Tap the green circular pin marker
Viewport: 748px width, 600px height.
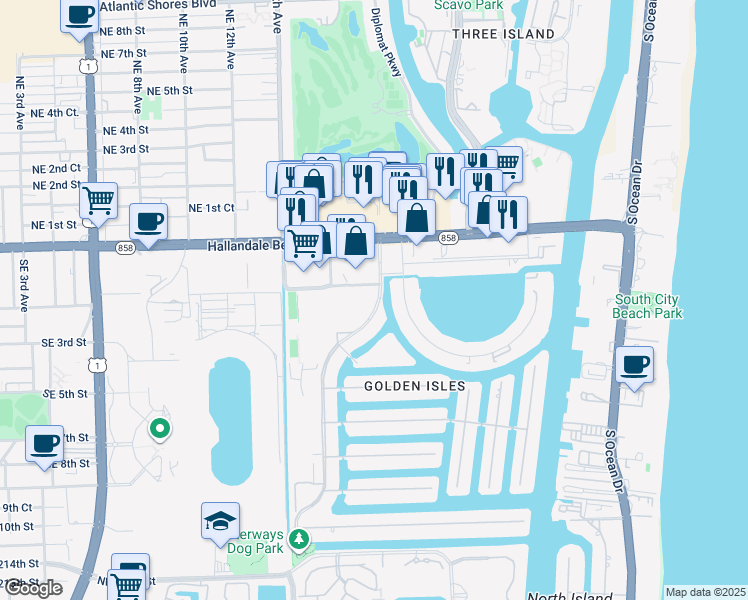159,430
